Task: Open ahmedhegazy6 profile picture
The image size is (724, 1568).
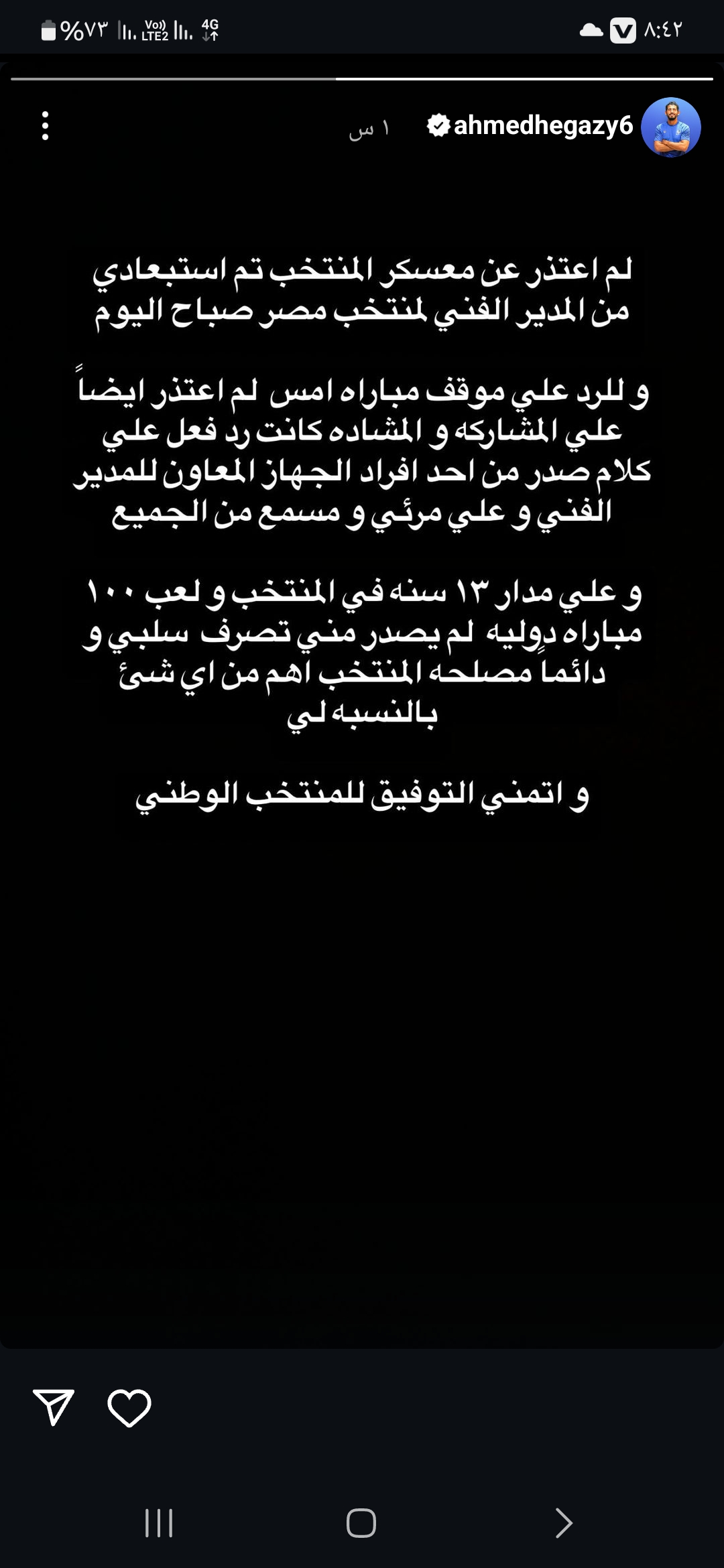Action: click(x=670, y=127)
